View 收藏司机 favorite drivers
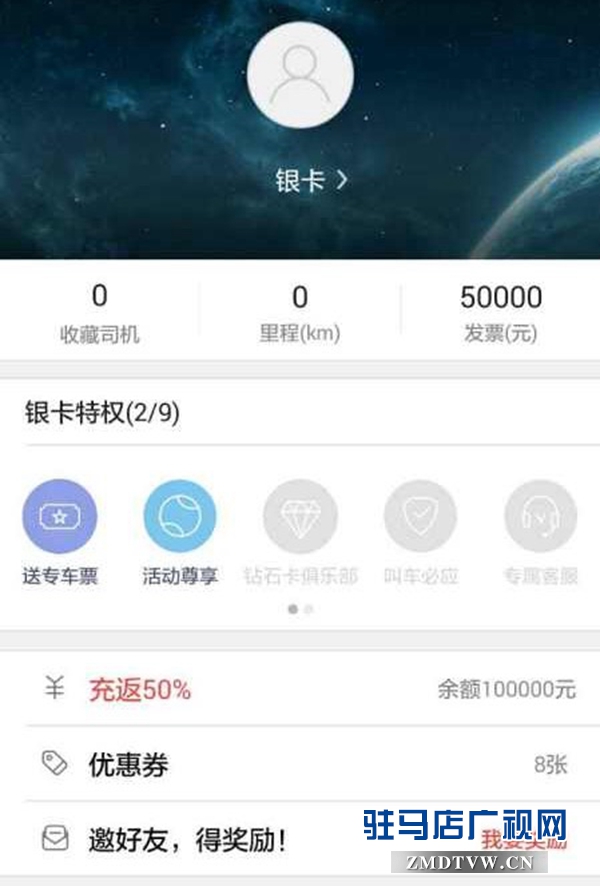 point(100,313)
